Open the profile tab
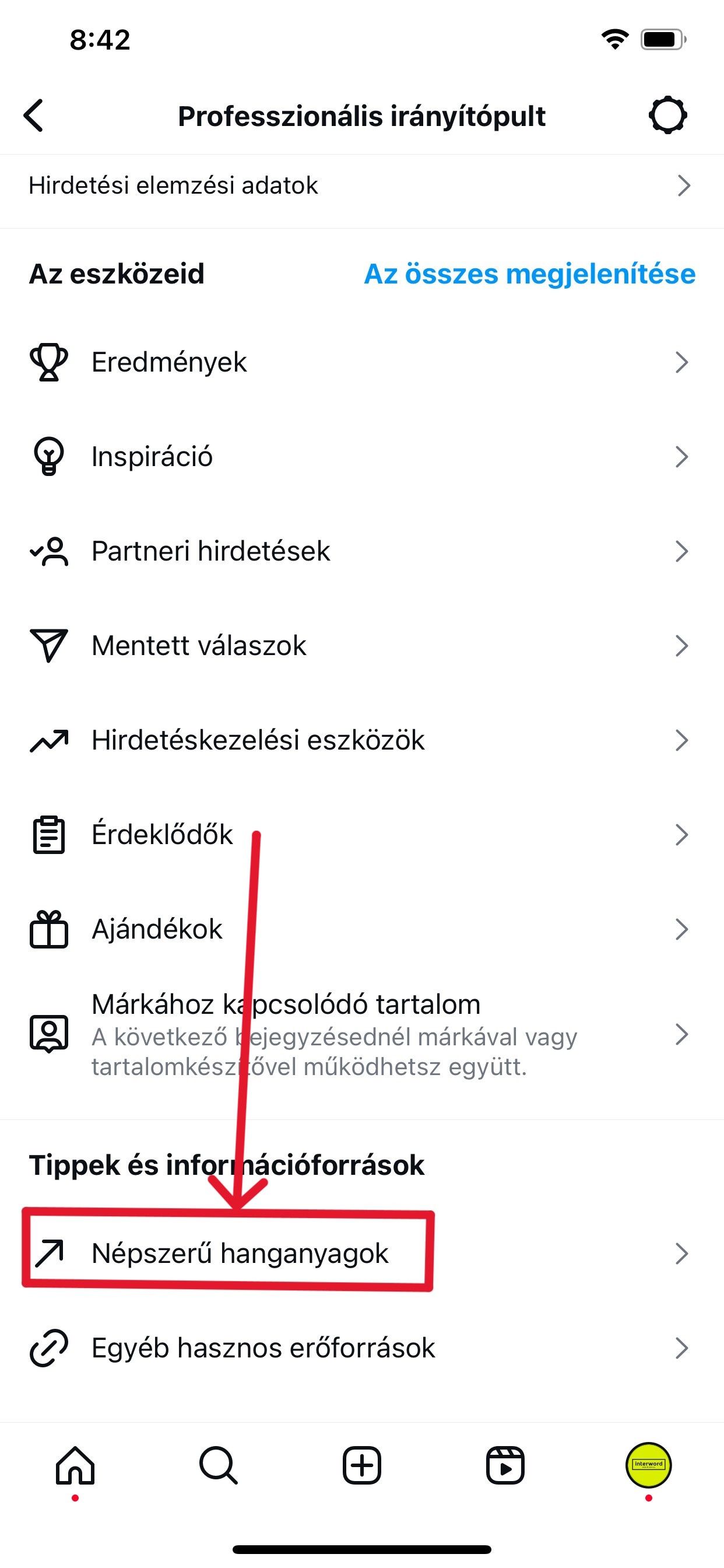The width and height of the screenshot is (724, 1568). (649, 1465)
